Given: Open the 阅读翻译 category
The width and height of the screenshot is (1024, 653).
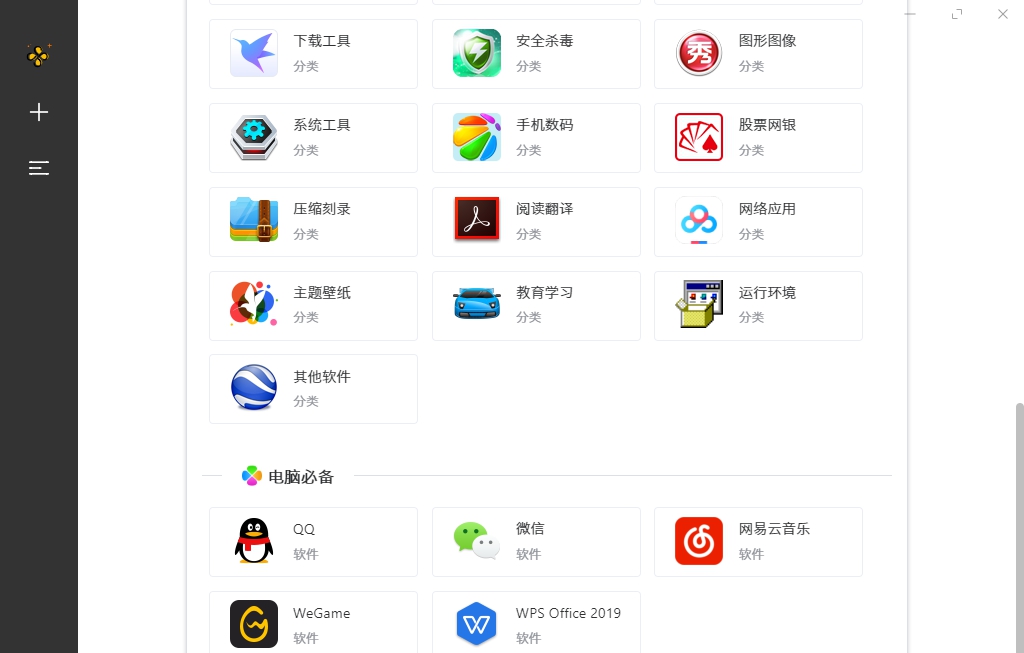Looking at the screenshot, I should (x=536, y=222).
